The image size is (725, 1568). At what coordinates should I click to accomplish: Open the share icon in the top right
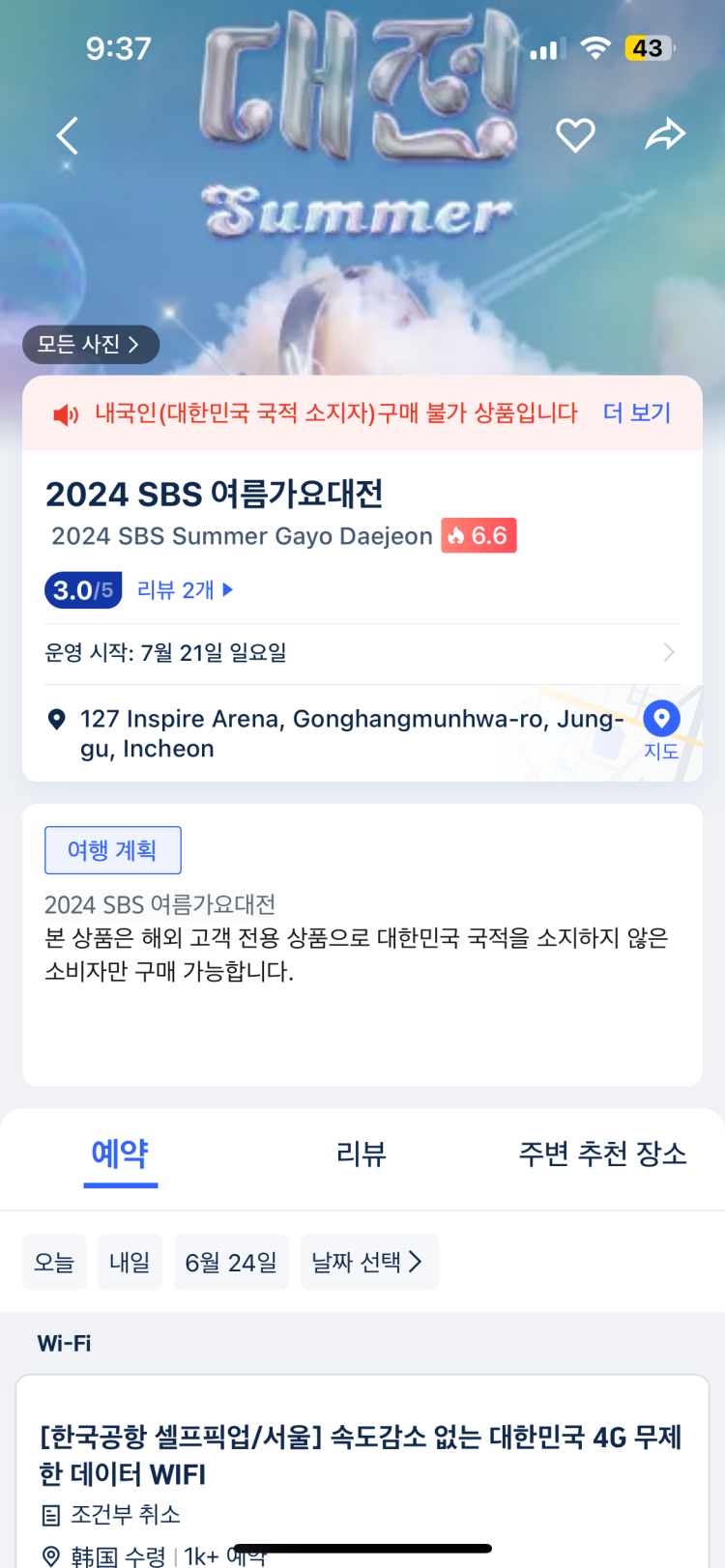pos(665,135)
